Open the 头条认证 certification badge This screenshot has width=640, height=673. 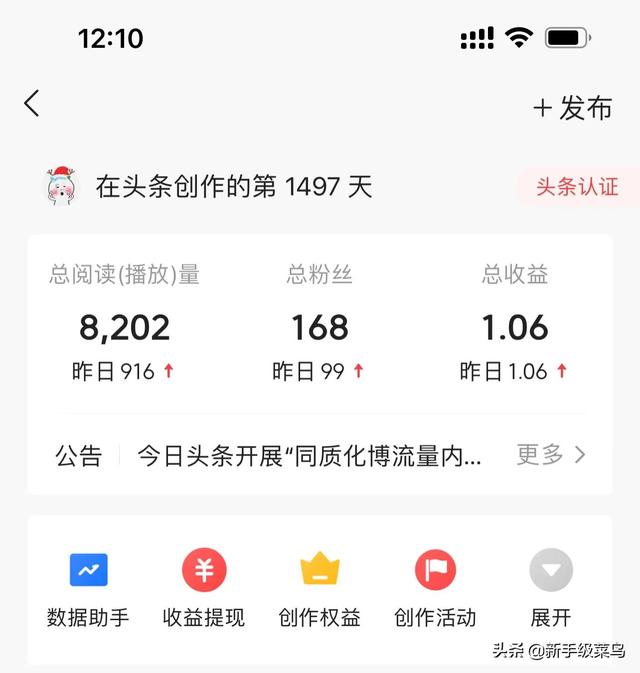coord(577,187)
